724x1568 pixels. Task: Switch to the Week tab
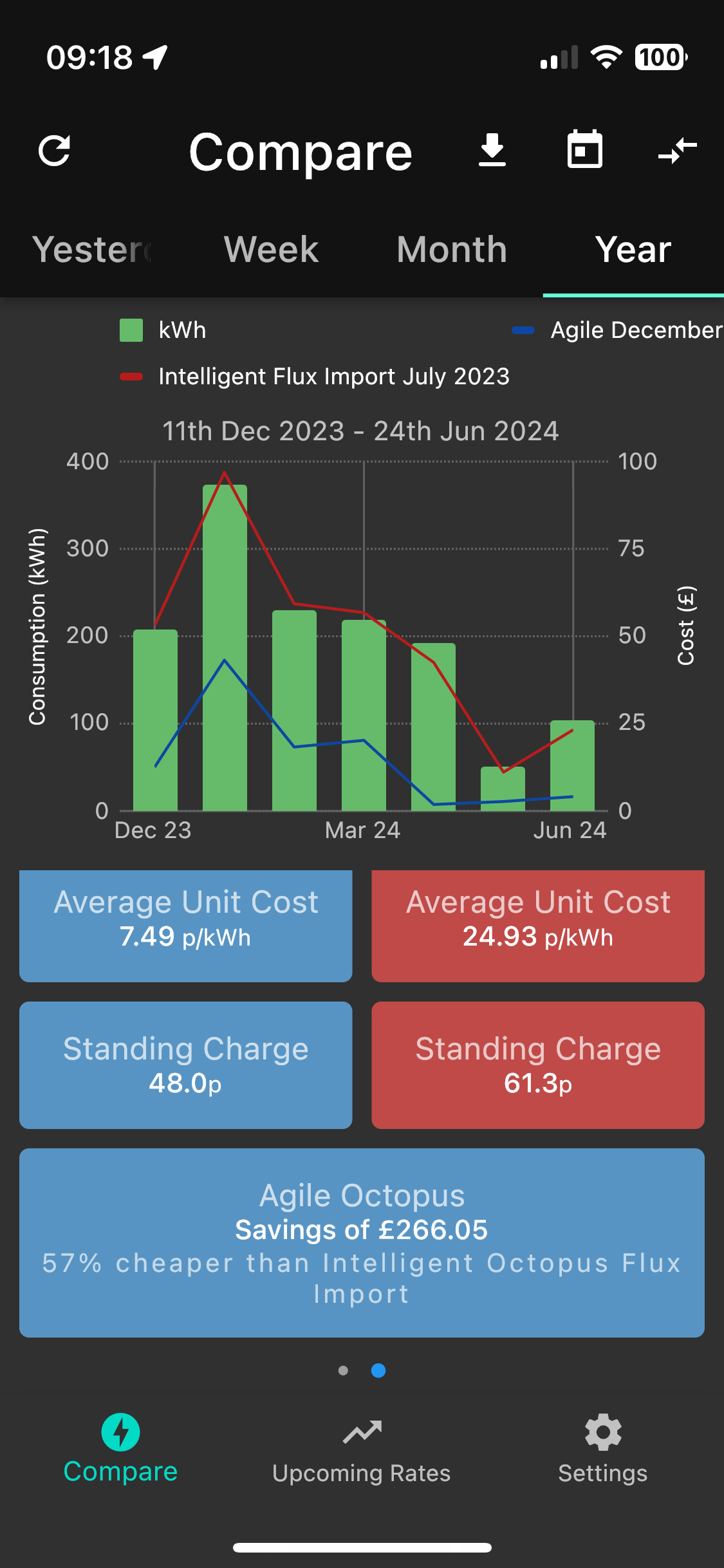[271, 250]
